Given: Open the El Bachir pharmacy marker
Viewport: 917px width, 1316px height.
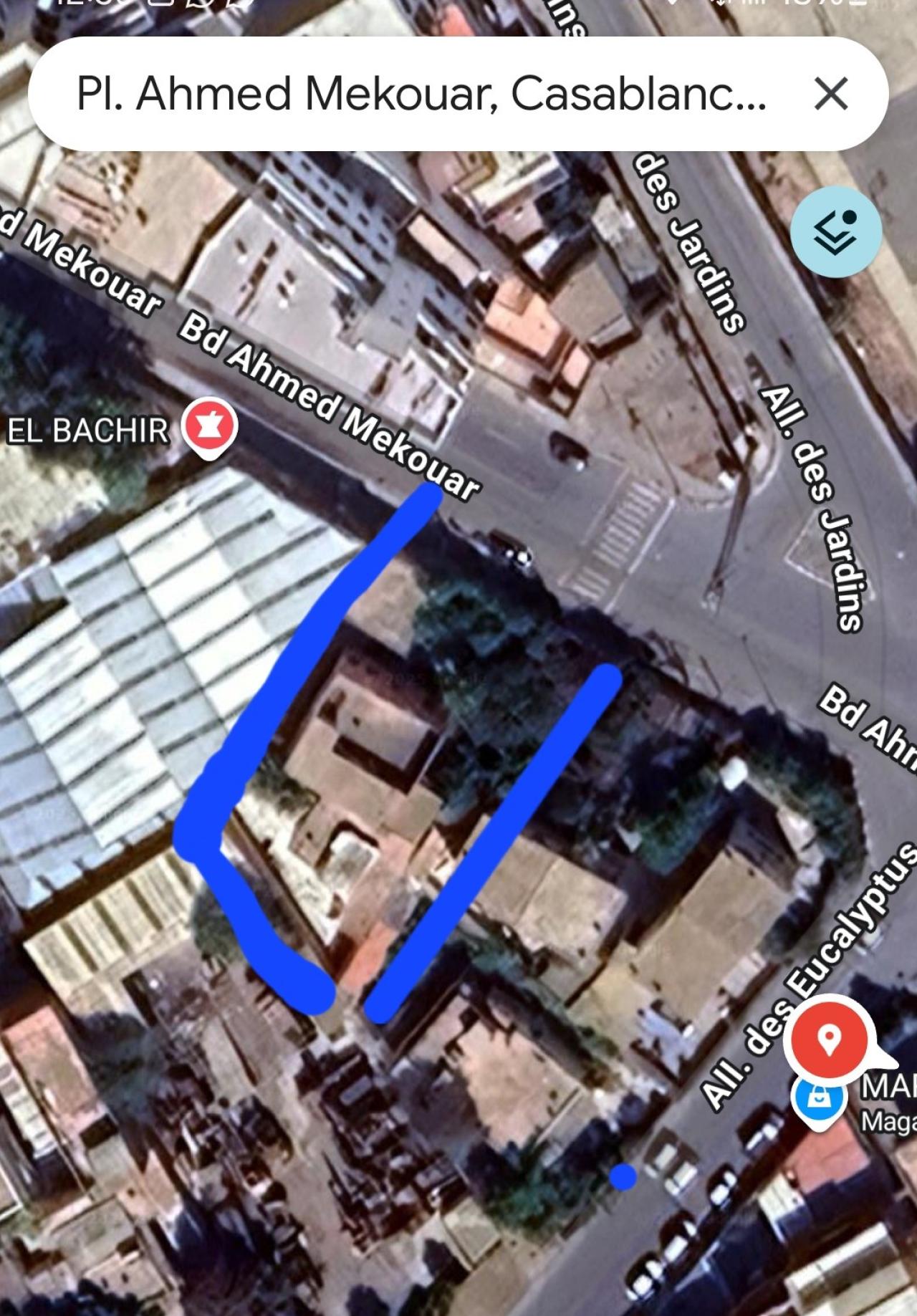Looking at the screenshot, I should click(209, 426).
